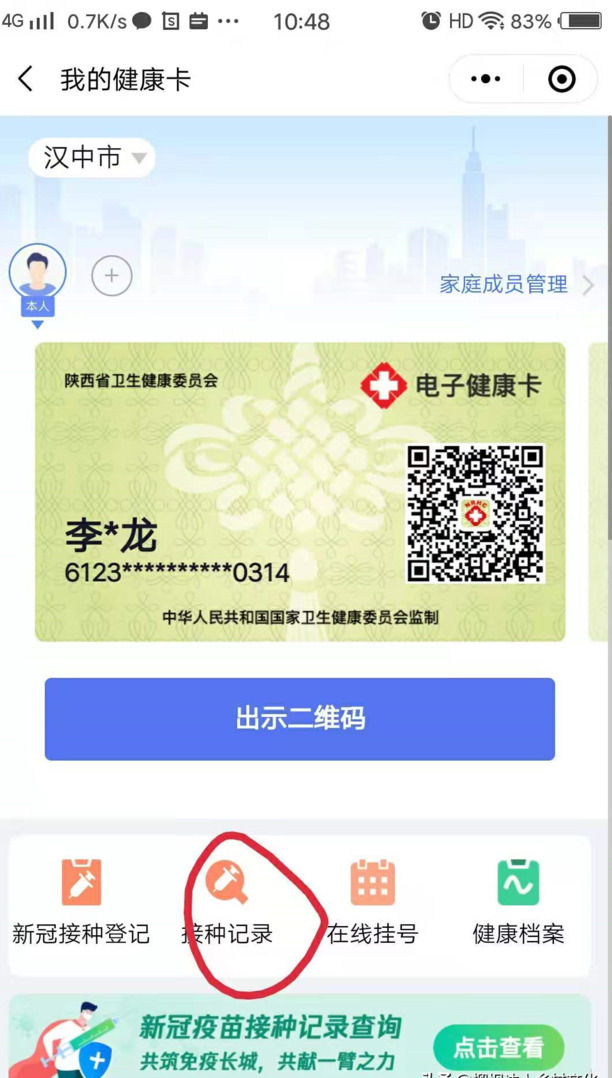
Task: Add a new family member
Action: pyautogui.click(x=112, y=276)
